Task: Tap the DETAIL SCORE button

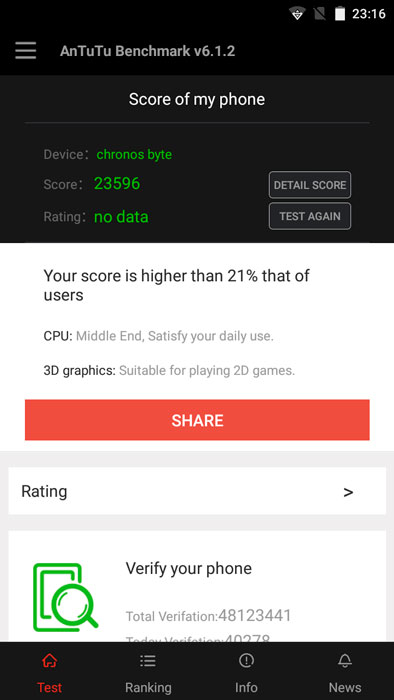Action: [310, 185]
